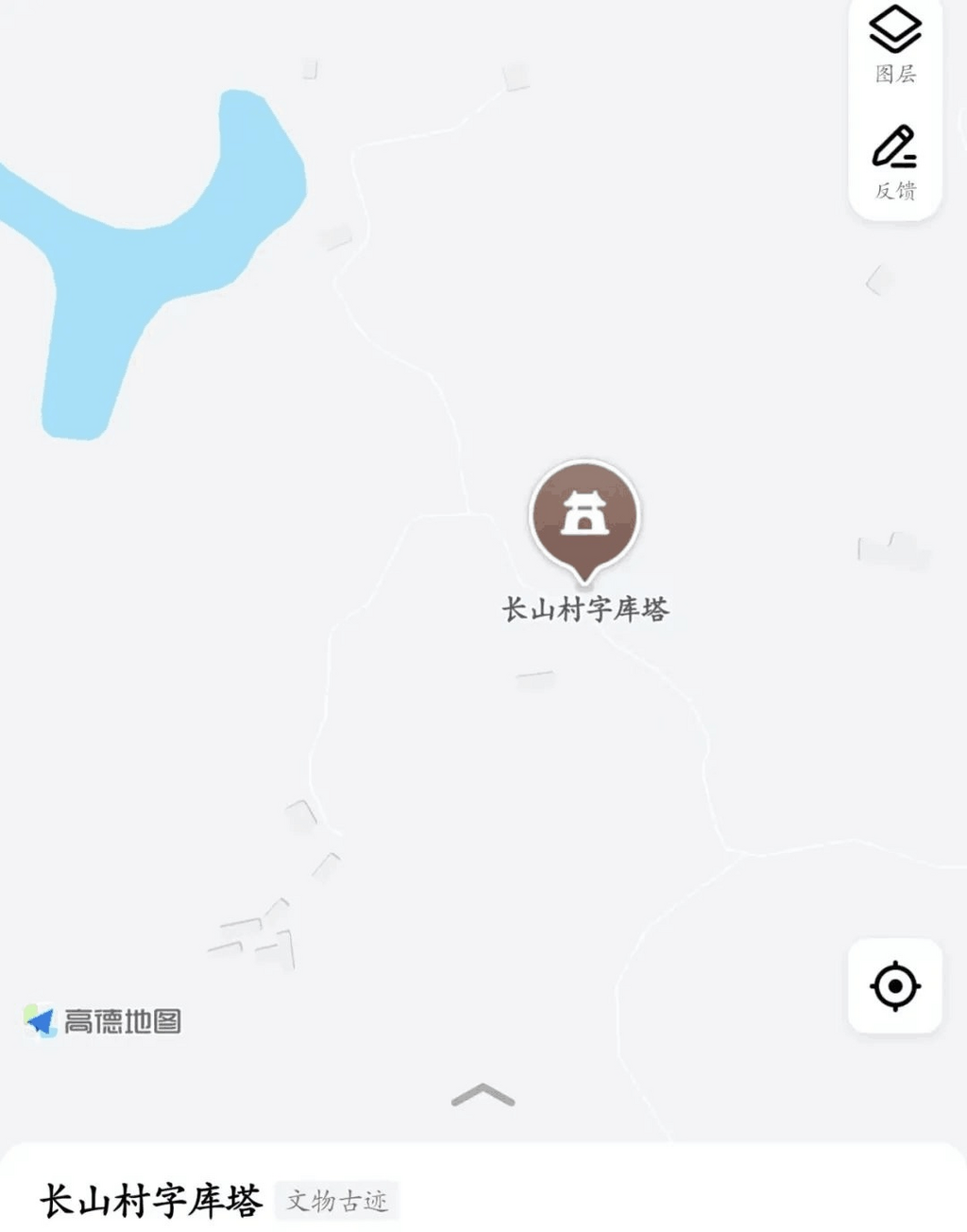Tap the 反馈 feedback button
The height and width of the screenshot is (1232, 967).
pyautogui.click(x=894, y=163)
